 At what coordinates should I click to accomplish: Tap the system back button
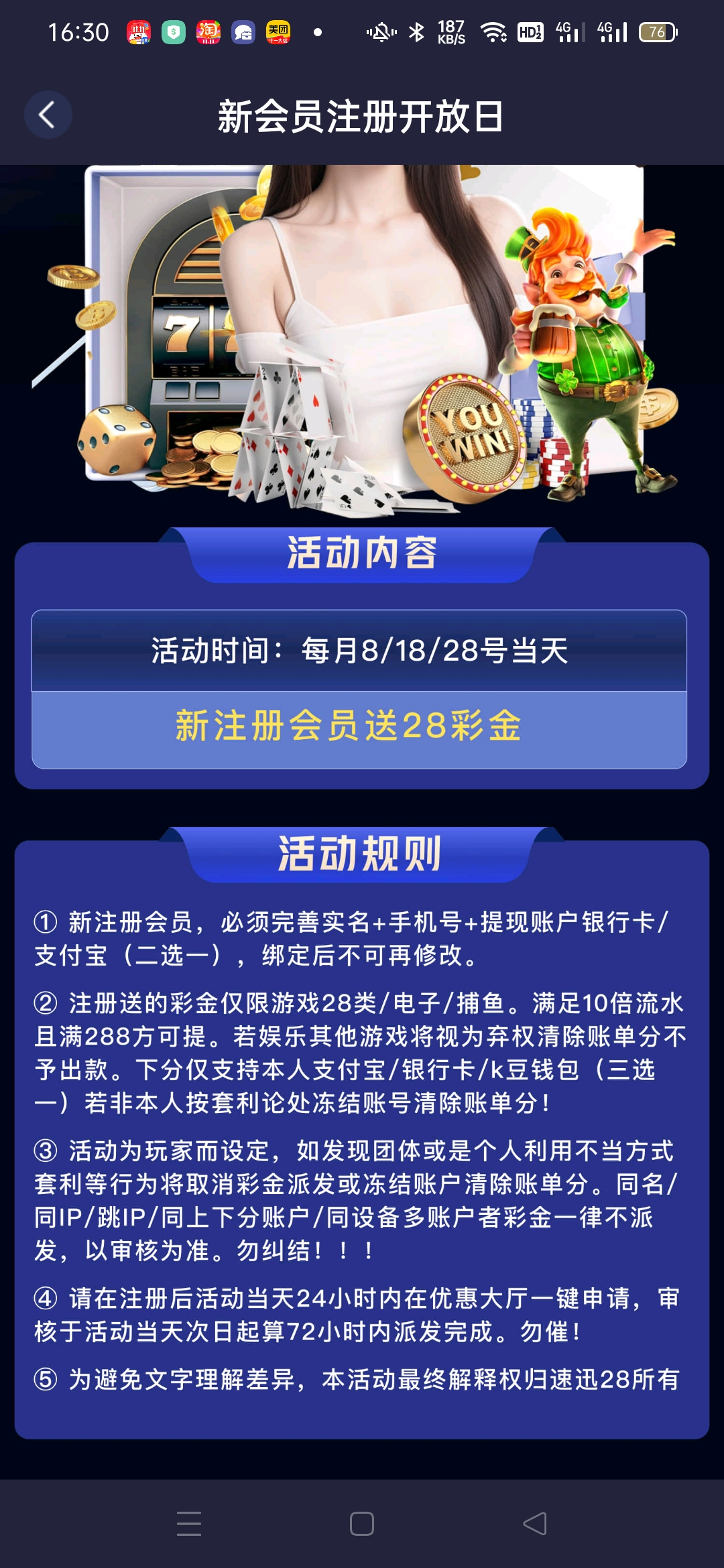[x=535, y=1523]
